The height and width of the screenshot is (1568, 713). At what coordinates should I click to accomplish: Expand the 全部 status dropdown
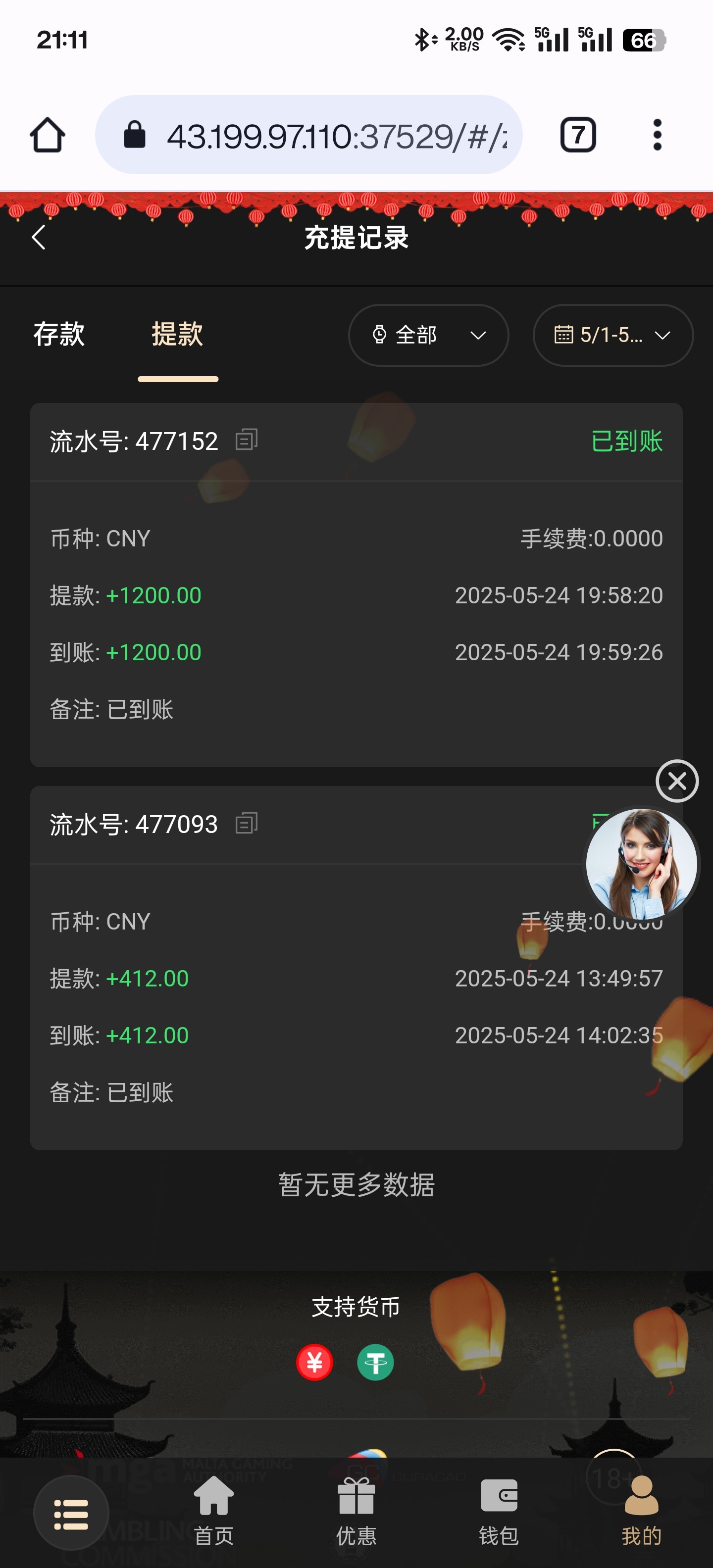point(428,336)
